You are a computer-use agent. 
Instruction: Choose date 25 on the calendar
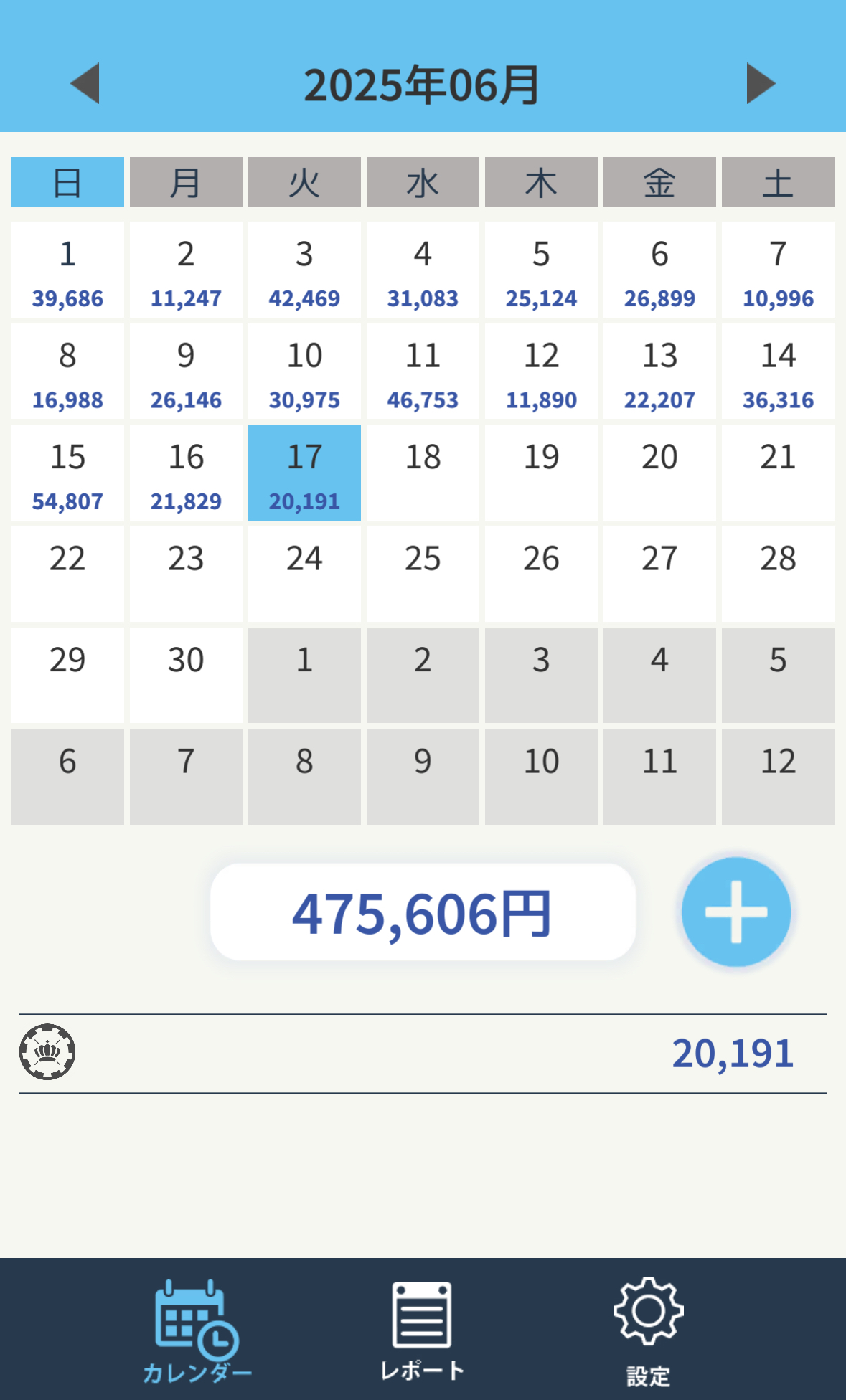coord(423,574)
